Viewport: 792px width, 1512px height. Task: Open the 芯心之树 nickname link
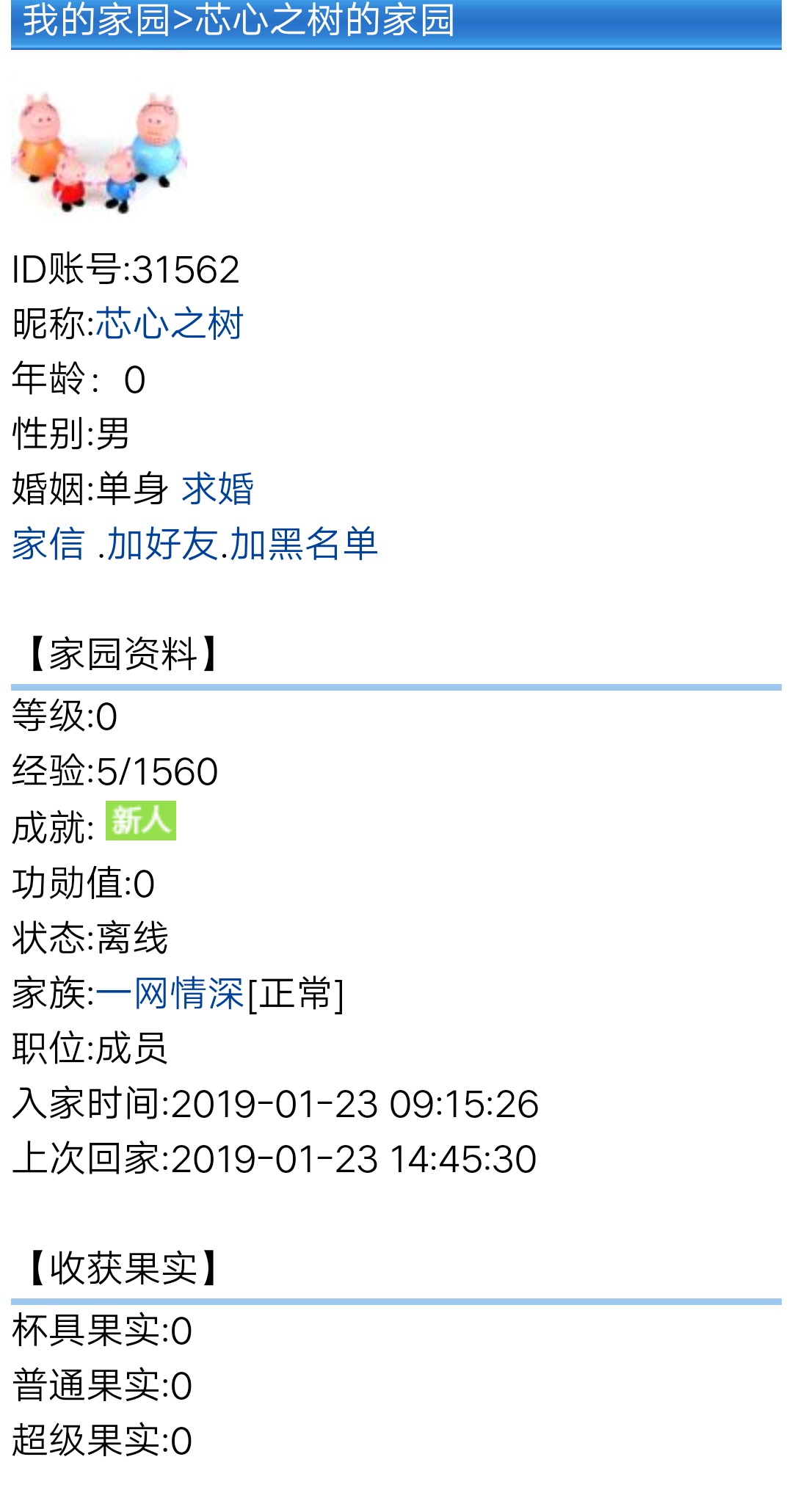[169, 324]
